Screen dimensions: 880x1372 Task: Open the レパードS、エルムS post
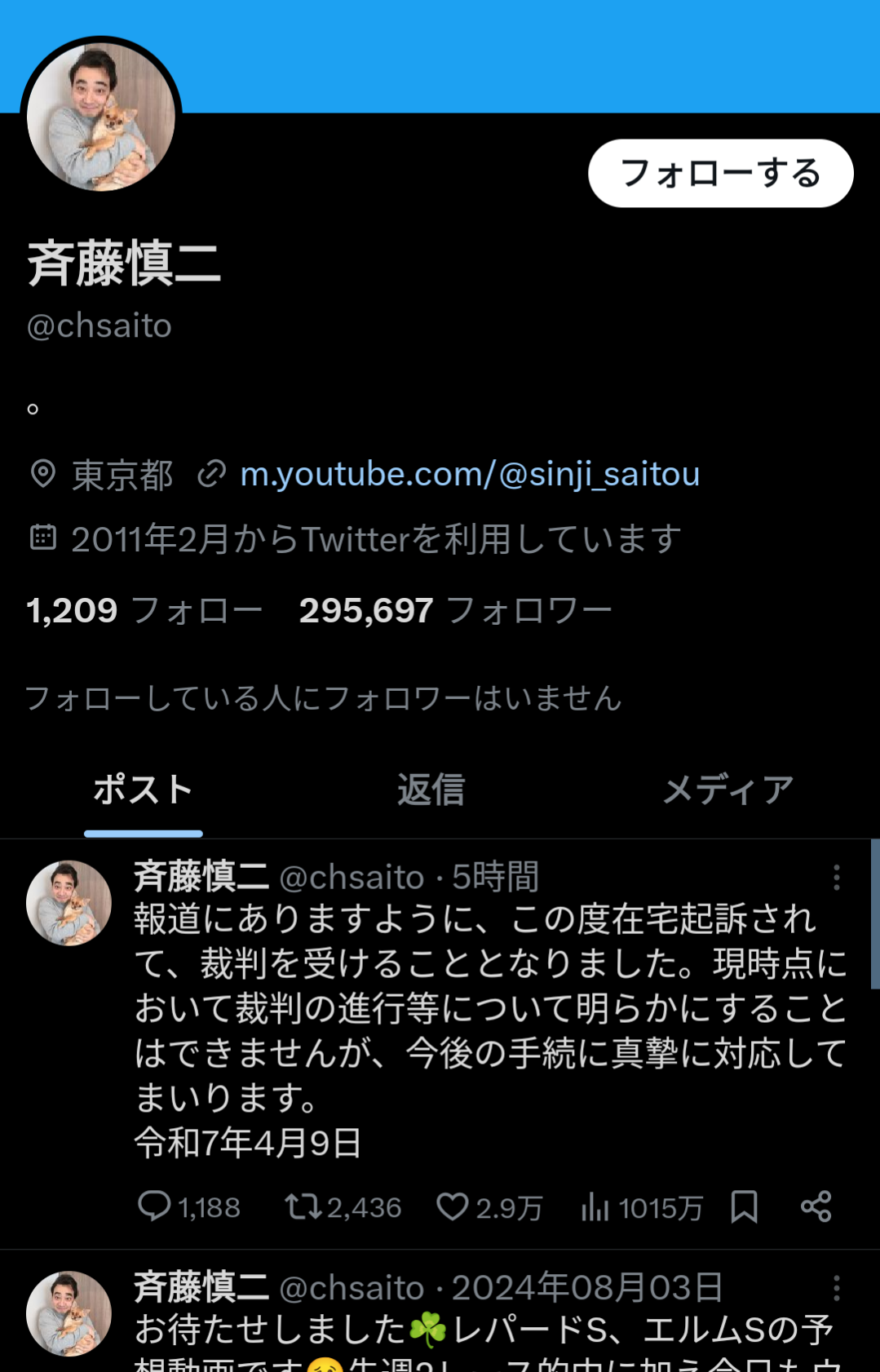coord(489,1331)
